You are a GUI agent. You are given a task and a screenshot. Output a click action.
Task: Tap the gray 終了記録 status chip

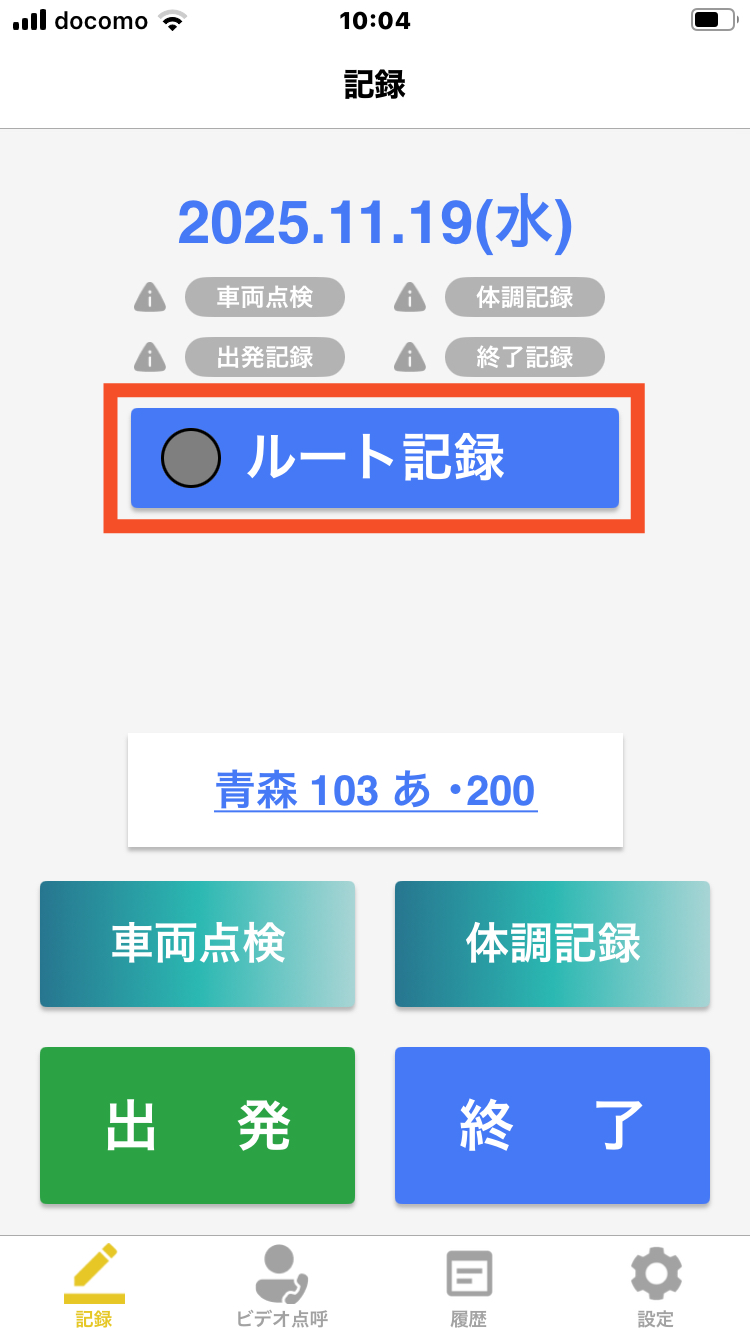pos(525,357)
